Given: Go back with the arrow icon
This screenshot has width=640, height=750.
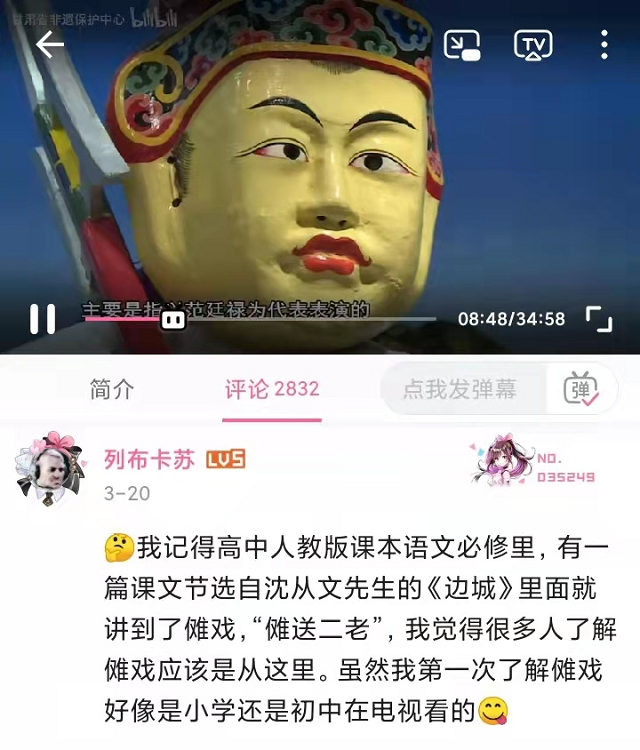Looking at the screenshot, I should 49,45.
